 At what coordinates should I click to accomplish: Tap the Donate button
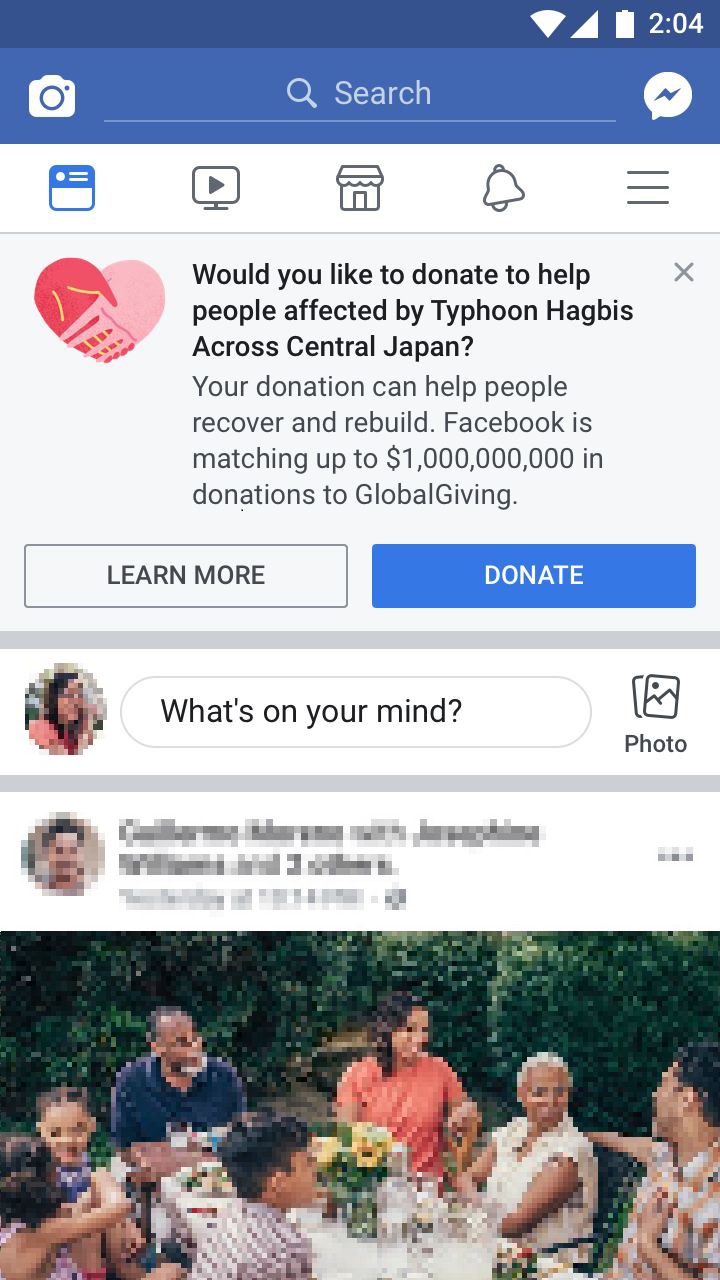click(x=534, y=576)
